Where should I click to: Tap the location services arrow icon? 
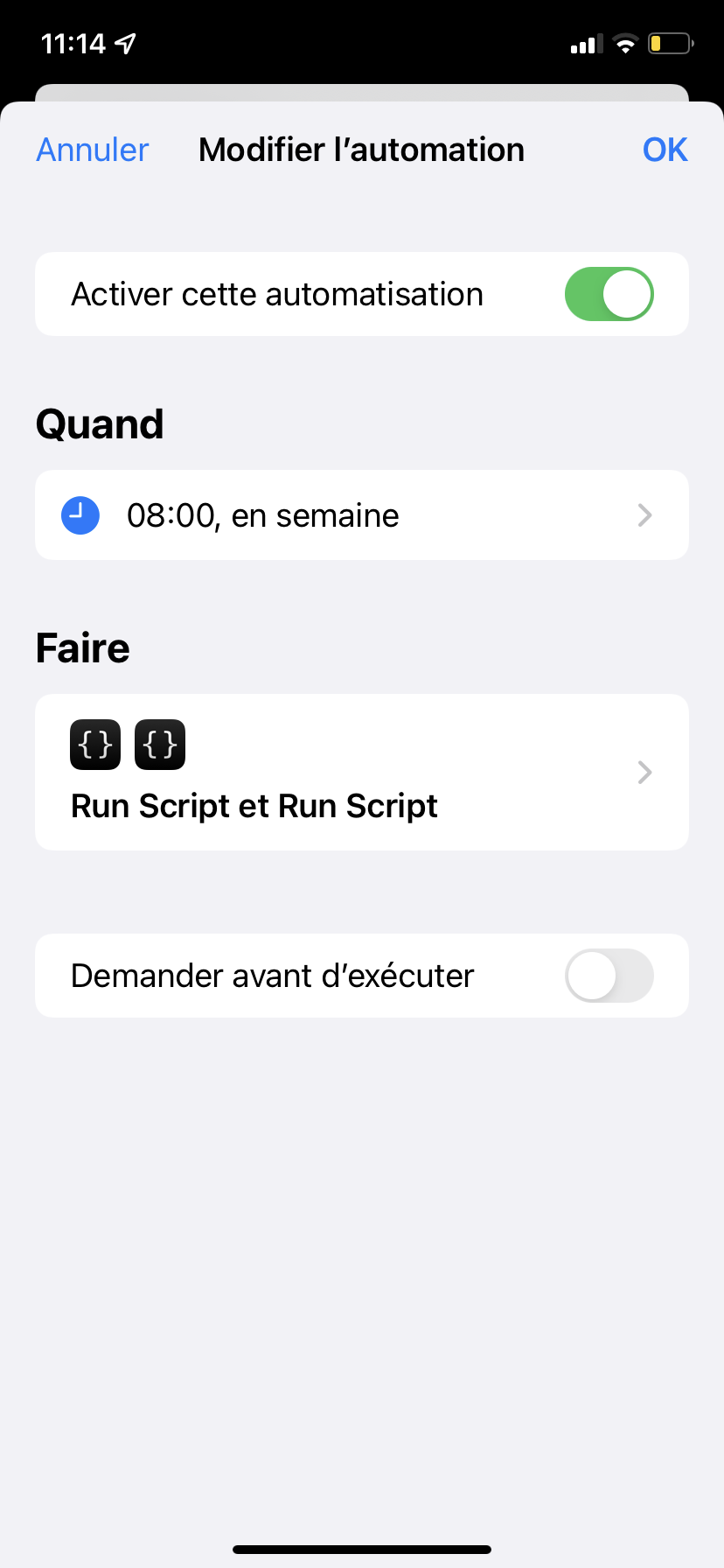[125, 42]
